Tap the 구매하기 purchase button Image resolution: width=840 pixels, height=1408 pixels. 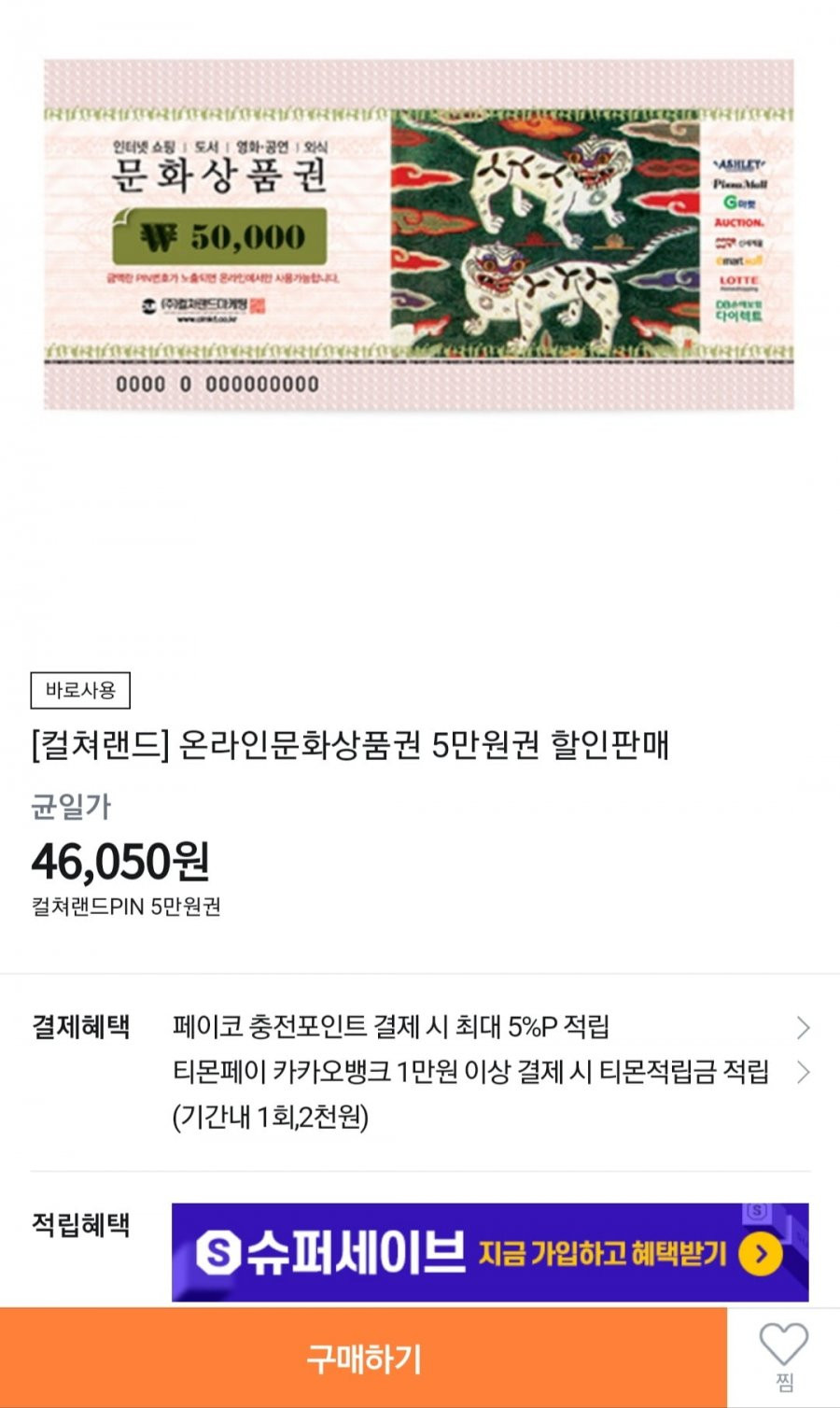click(363, 1358)
